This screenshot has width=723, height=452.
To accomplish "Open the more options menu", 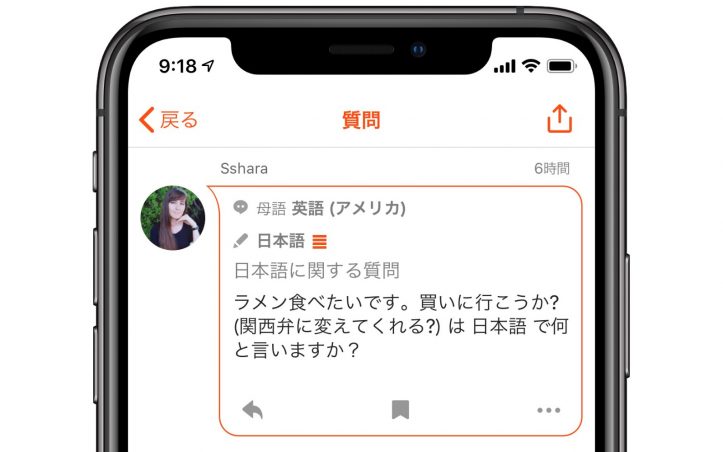I will (548, 410).
